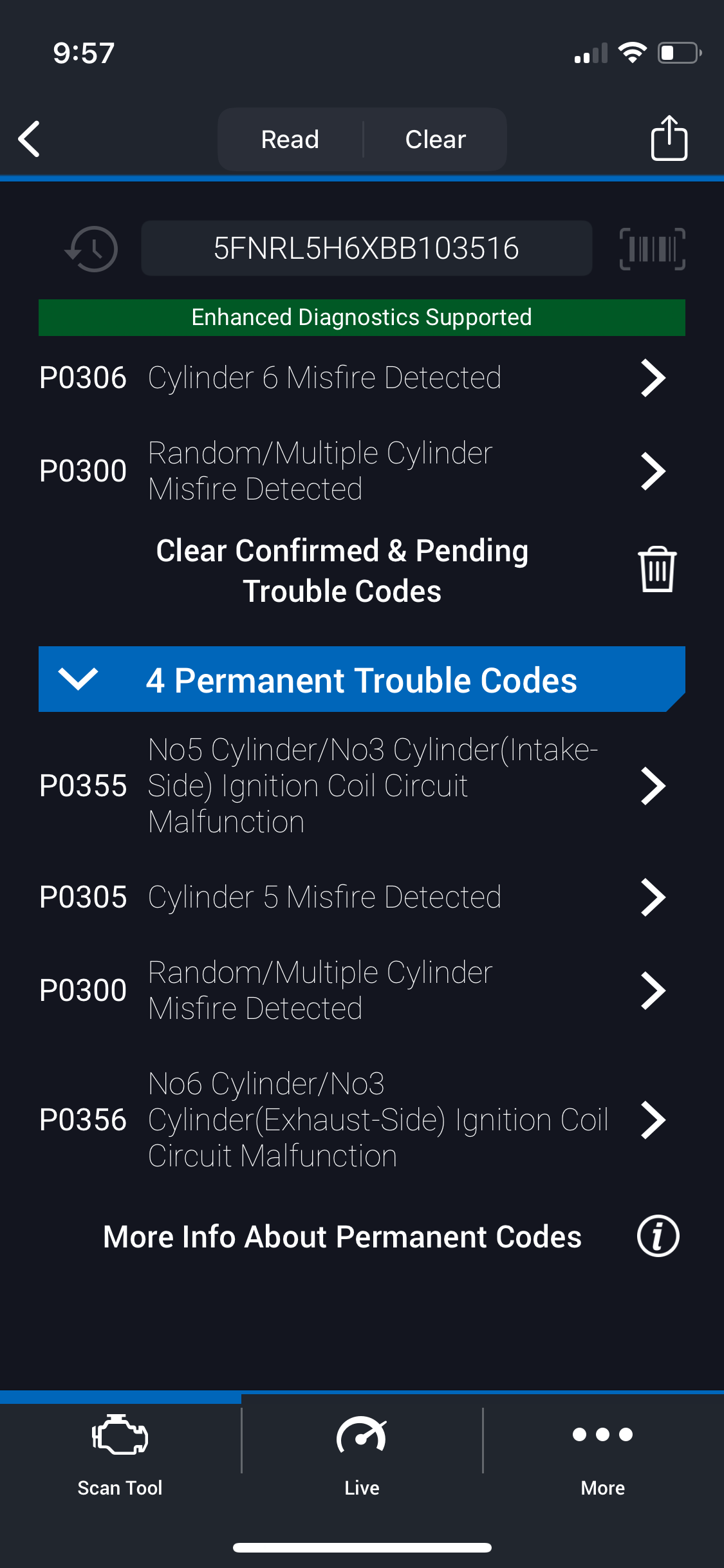Open the More tab
This screenshot has height=1568, width=724.
point(603,1456)
